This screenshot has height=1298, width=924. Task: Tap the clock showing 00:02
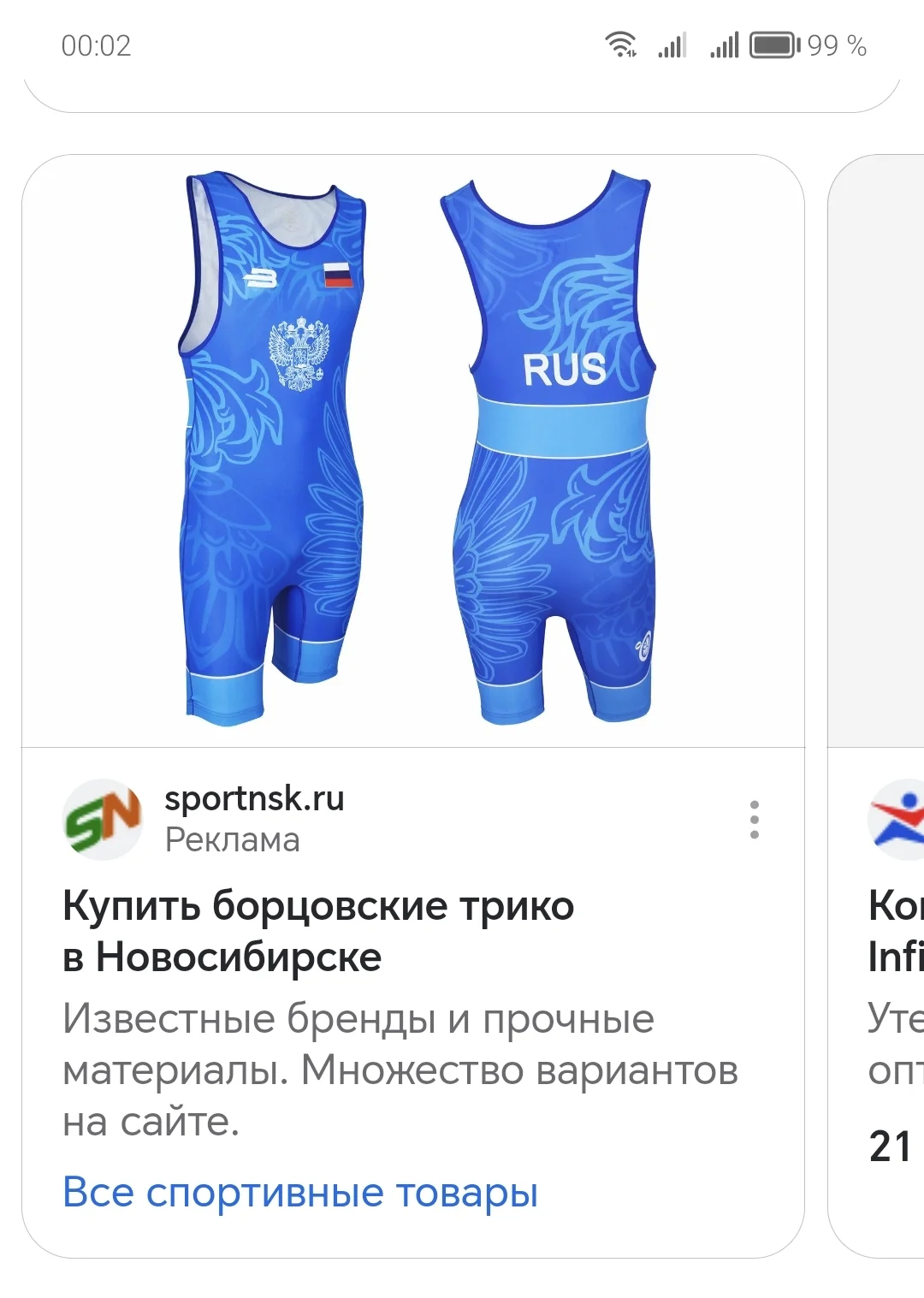click(97, 46)
